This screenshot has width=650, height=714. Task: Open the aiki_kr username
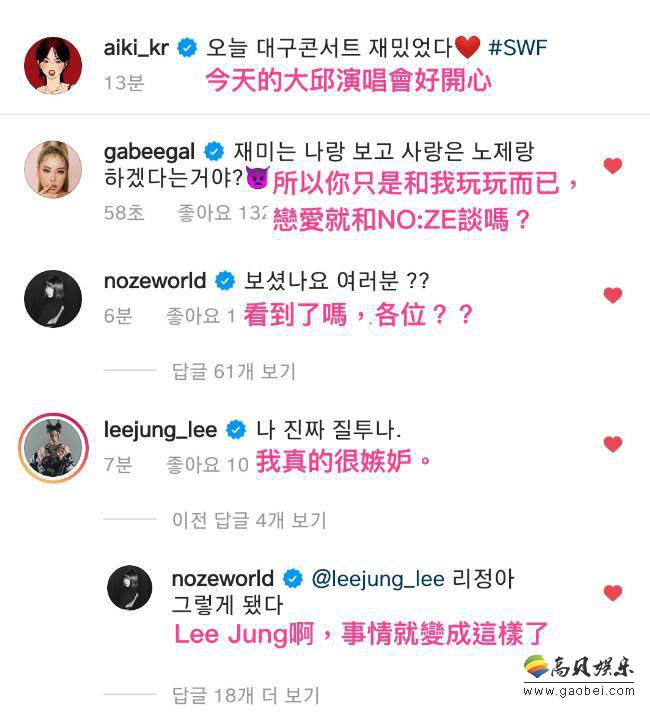tap(137, 46)
